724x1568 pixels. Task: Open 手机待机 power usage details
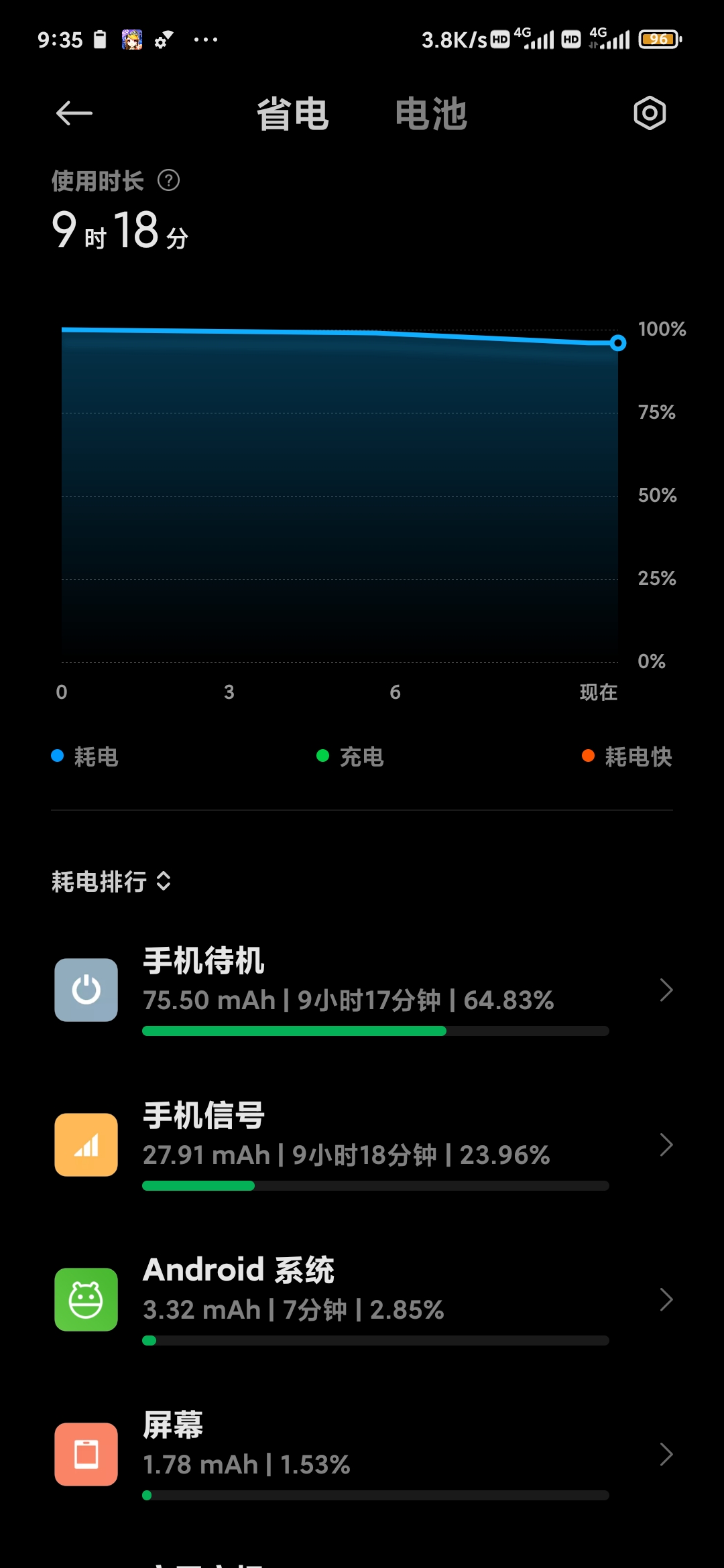[362, 990]
